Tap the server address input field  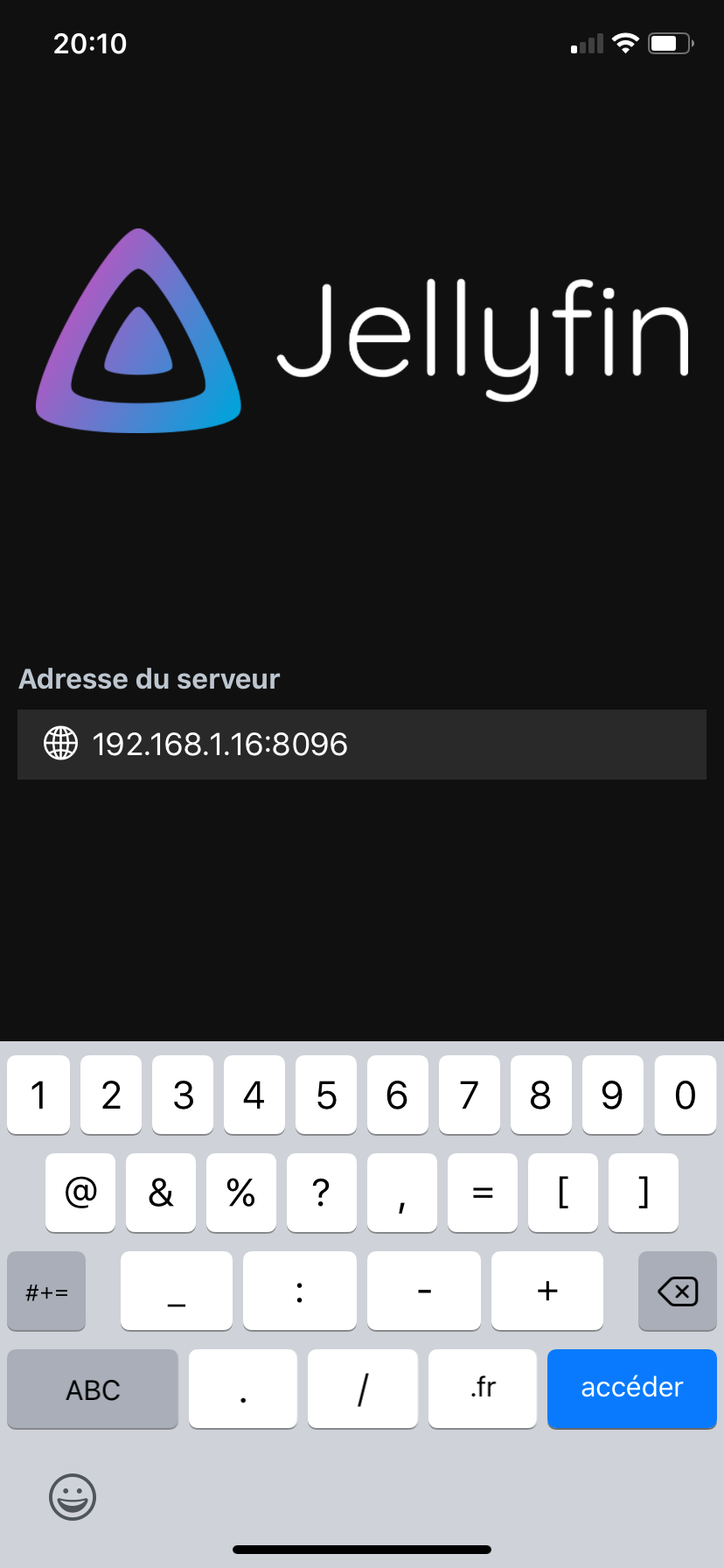click(x=362, y=745)
